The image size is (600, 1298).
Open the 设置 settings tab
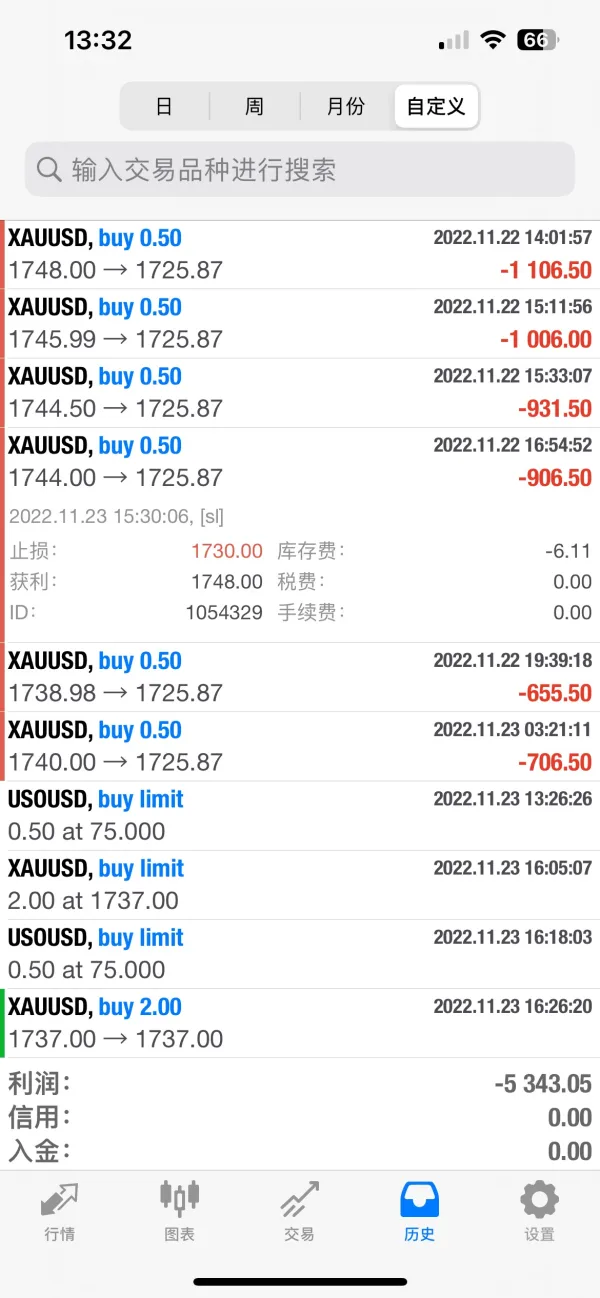[x=539, y=1211]
